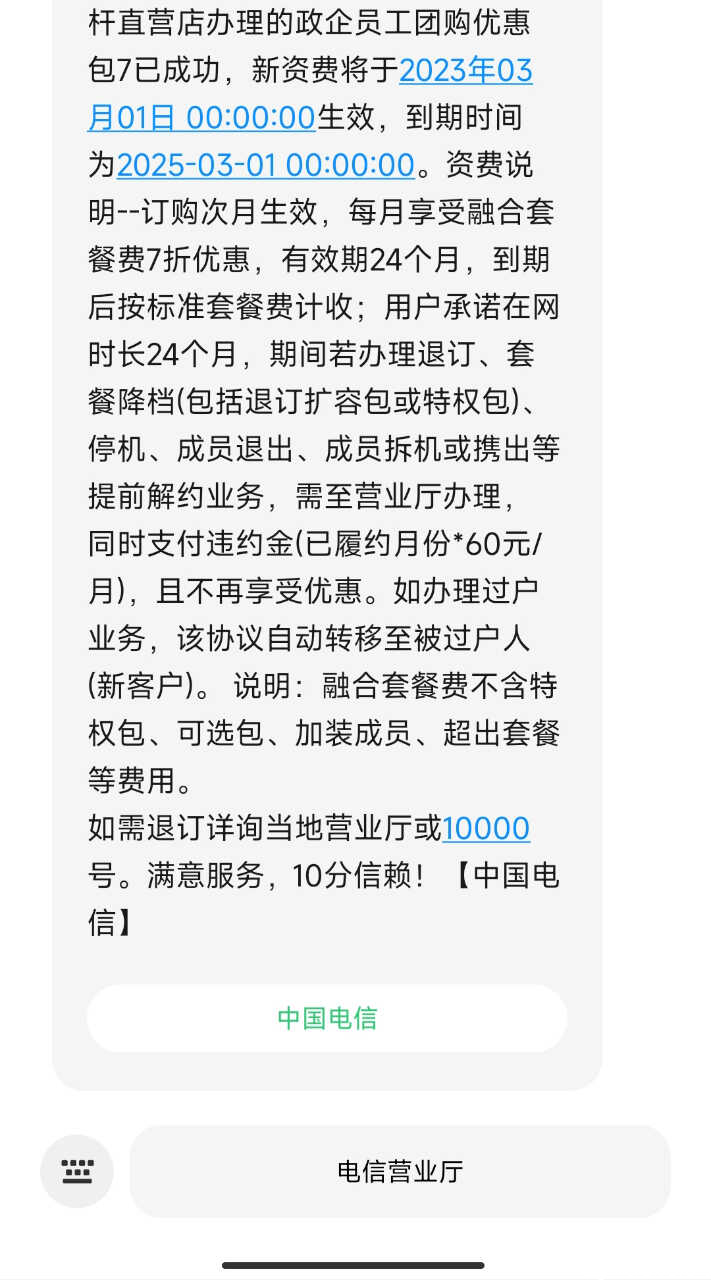
Task: Switch to keyboard input mode
Action: [77, 1171]
